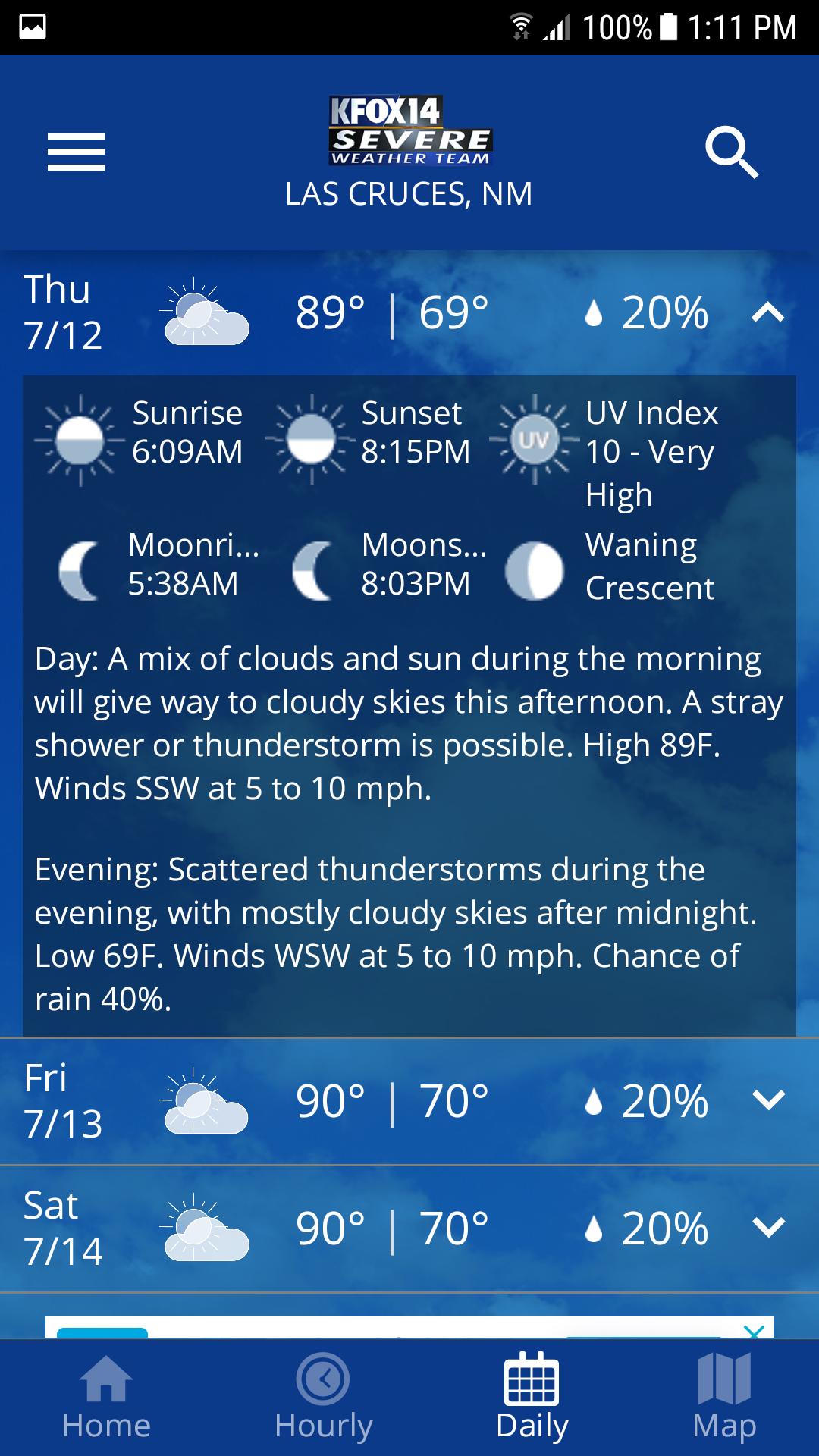Collapse the Thu 7/12 forecast details
The width and height of the screenshot is (819, 1456).
767,312
